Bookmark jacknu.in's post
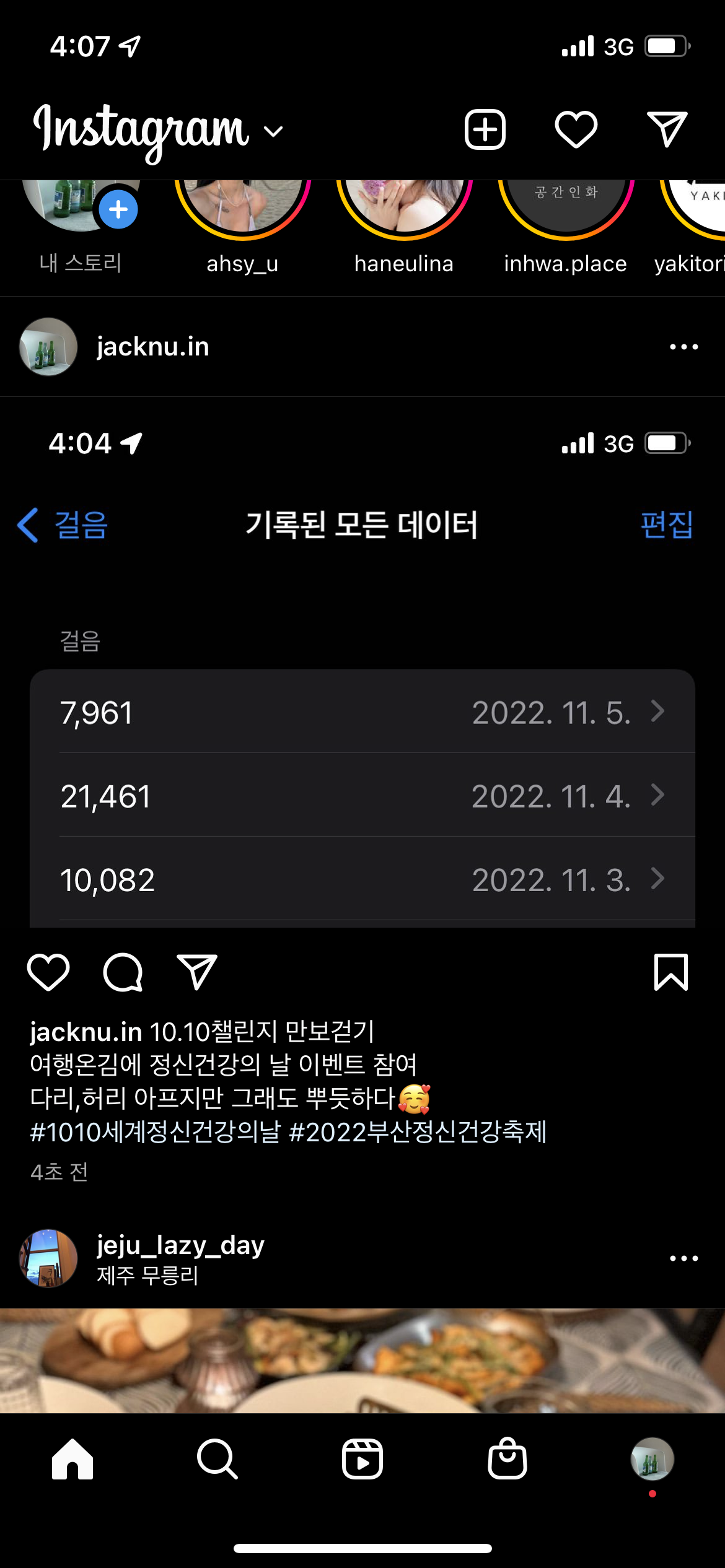The height and width of the screenshot is (1568, 725). (x=671, y=972)
